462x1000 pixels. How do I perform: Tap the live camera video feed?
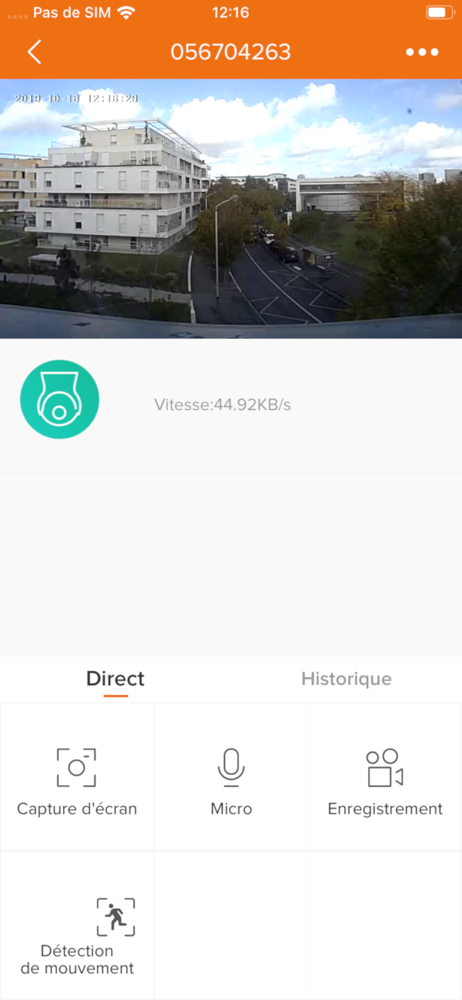pyautogui.click(x=231, y=209)
